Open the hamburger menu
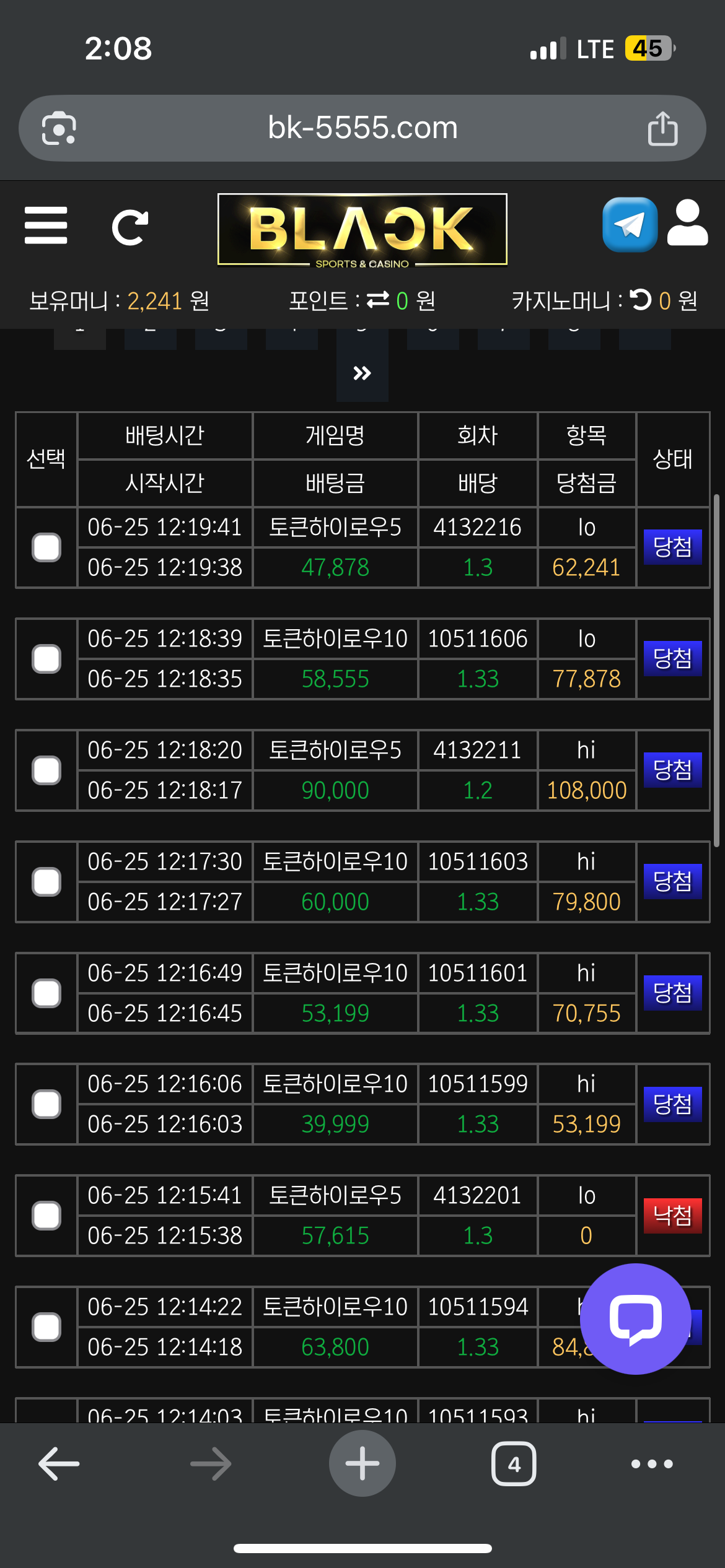The width and height of the screenshot is (725, 1568). click(x=46, y=225)
